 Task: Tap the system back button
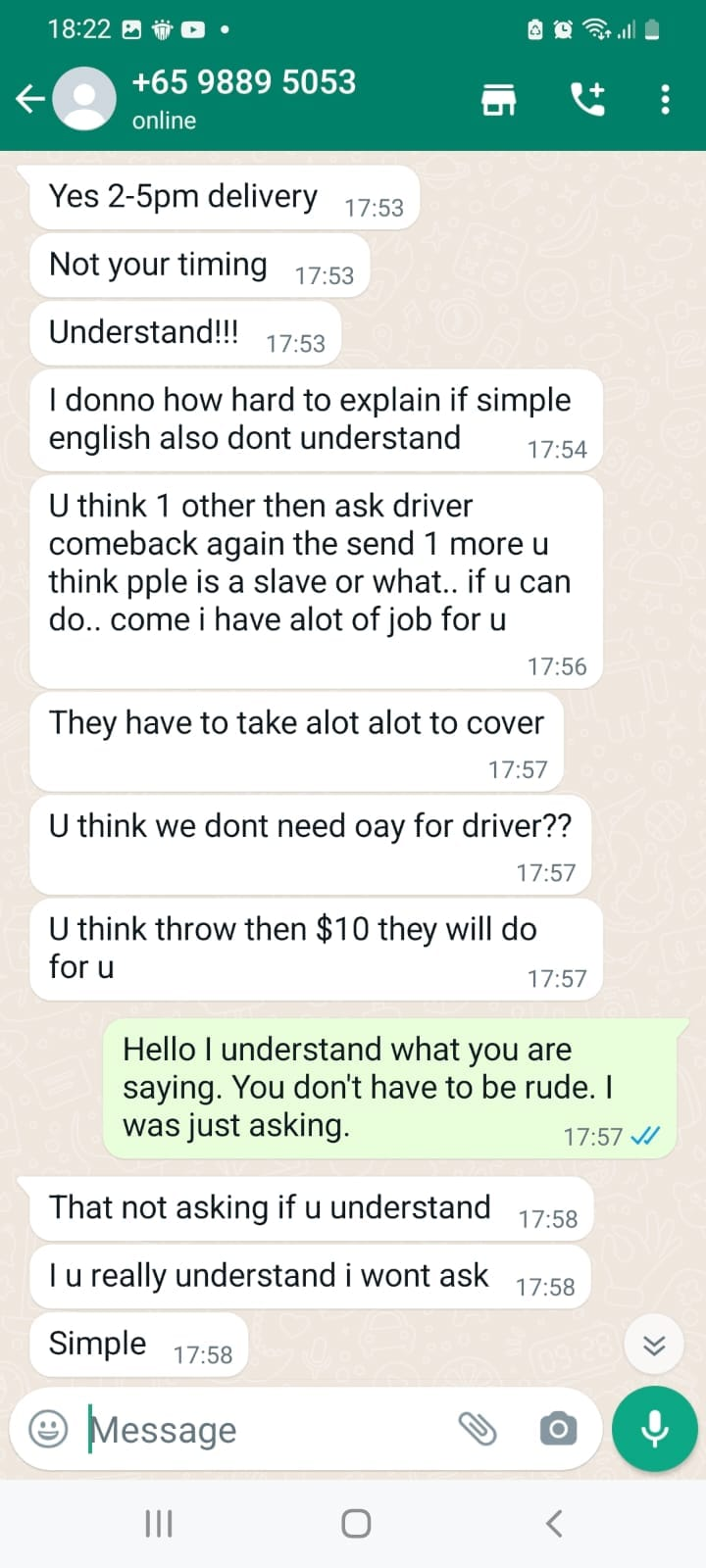[x=554, y=1523]
